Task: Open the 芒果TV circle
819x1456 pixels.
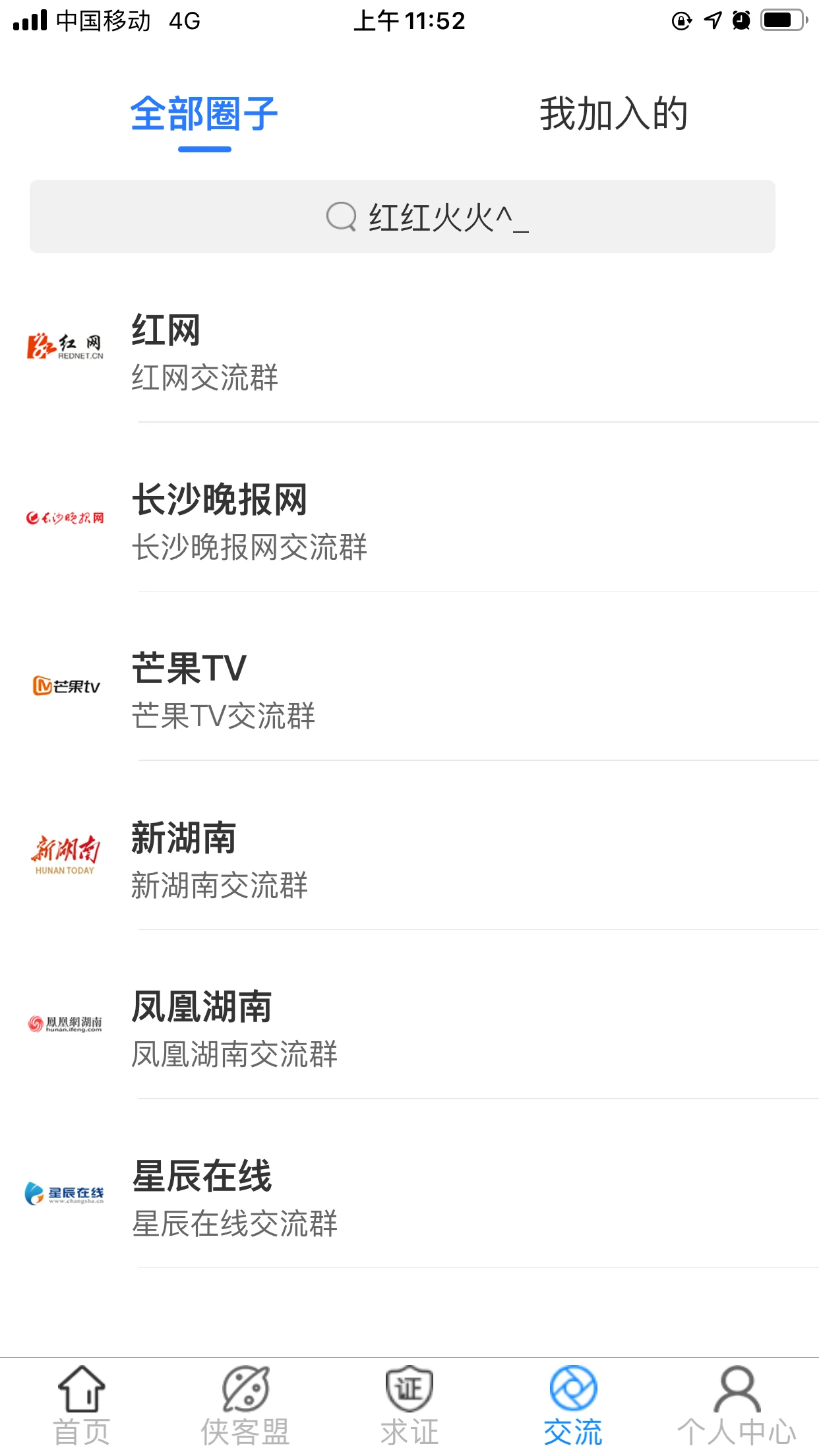Action: (409, 690)
